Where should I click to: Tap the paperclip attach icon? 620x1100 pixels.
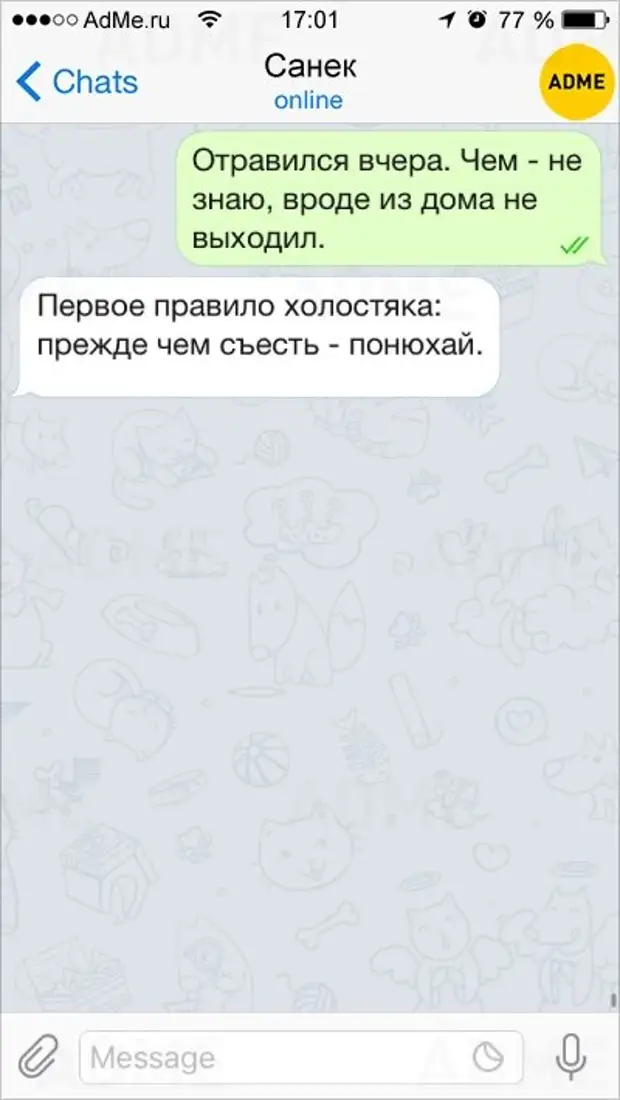39,1057
